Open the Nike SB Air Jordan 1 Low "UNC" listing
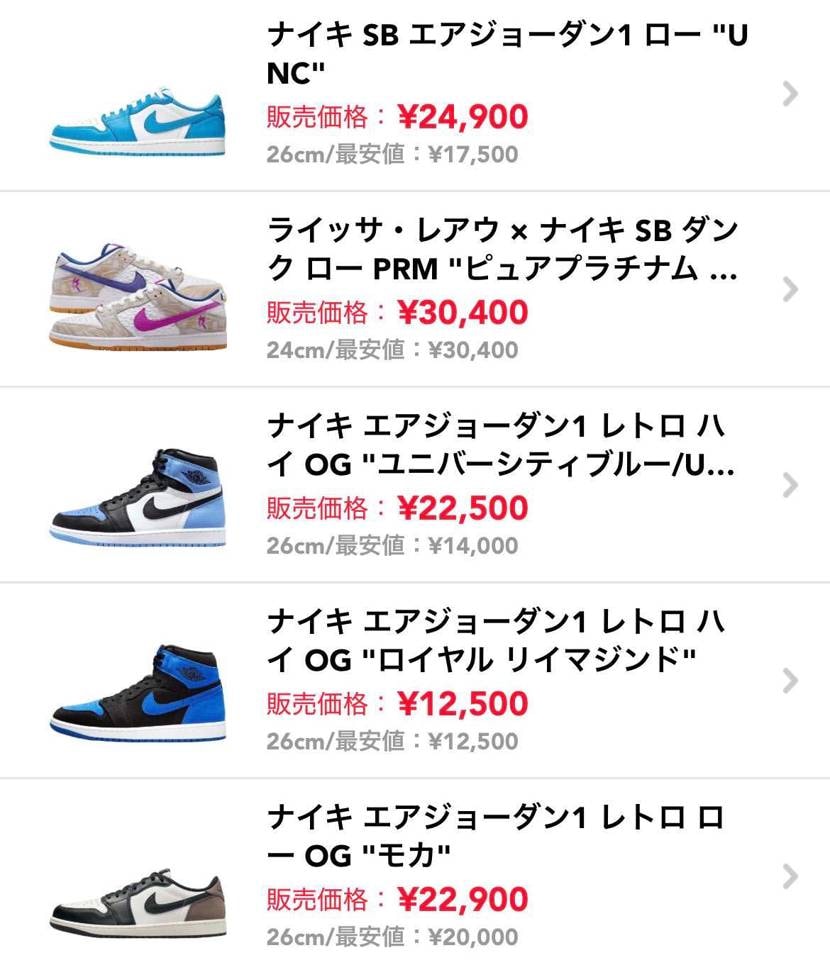This screenshot has height=960, width=830. pos(505,56)
